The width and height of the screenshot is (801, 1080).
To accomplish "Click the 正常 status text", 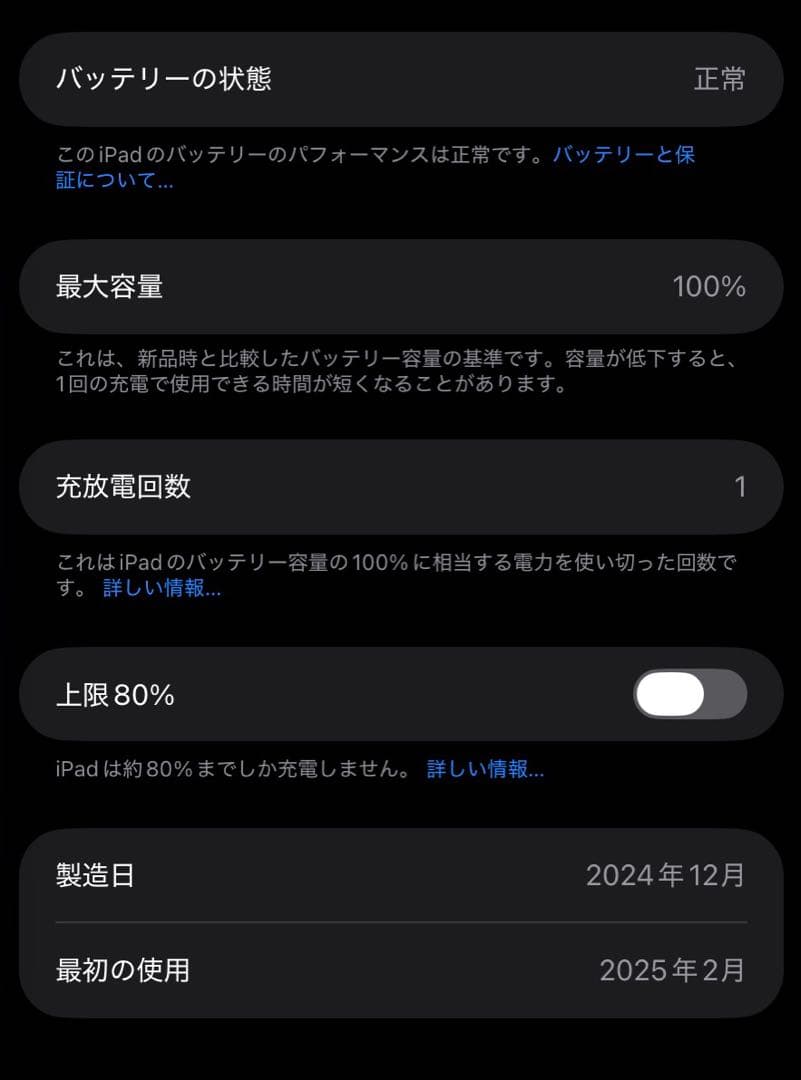I will 717,79.
